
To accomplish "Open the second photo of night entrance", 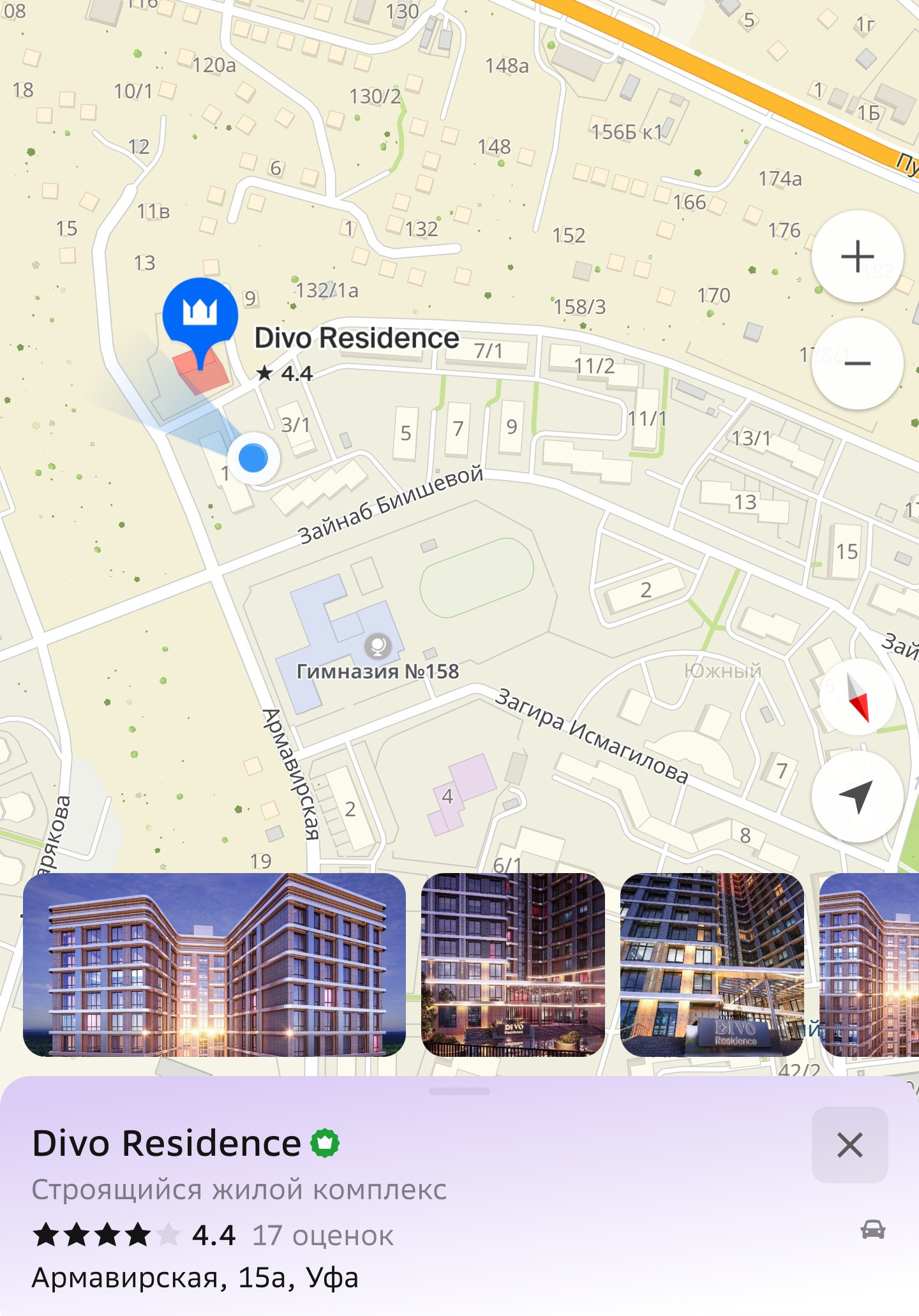I will [513, 964].
